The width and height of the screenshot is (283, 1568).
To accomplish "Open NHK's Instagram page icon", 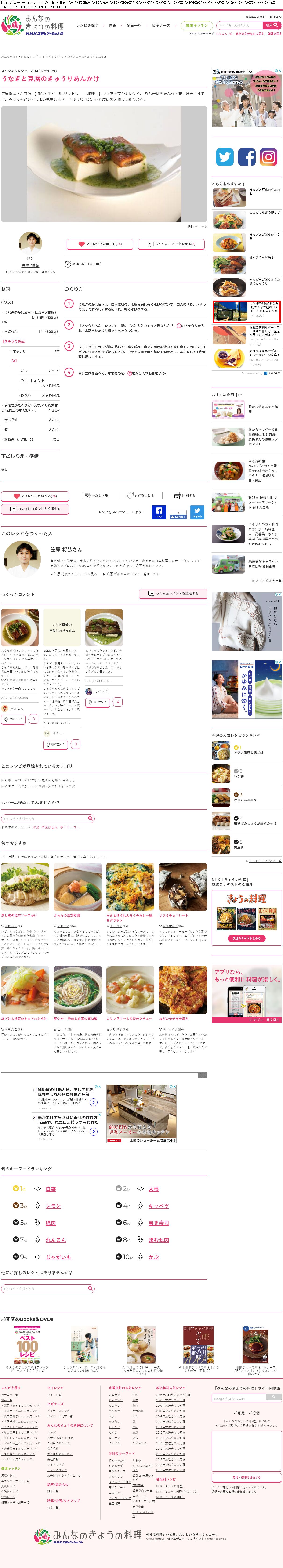I will pos(268,157).
